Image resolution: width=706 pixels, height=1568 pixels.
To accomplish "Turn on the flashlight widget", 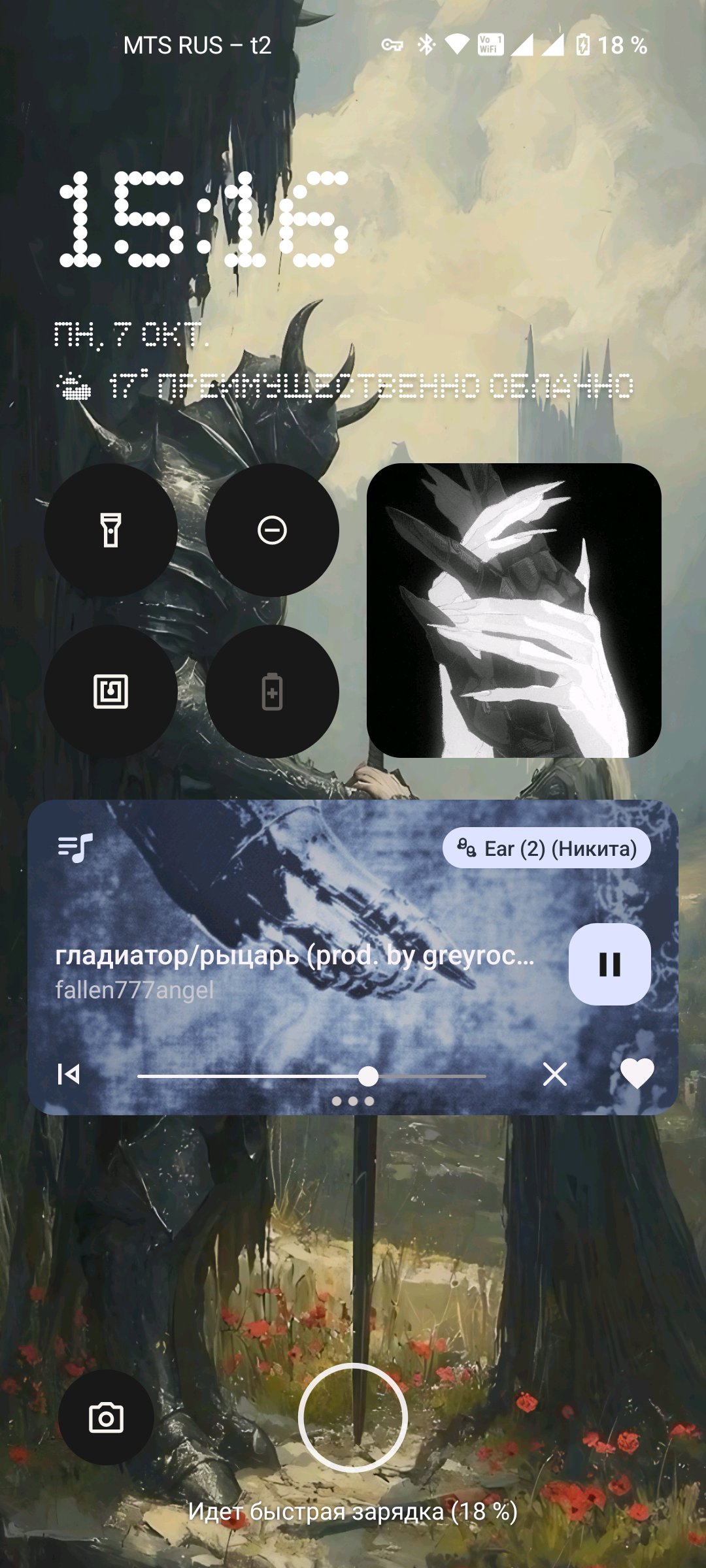I will coord(110,530).
